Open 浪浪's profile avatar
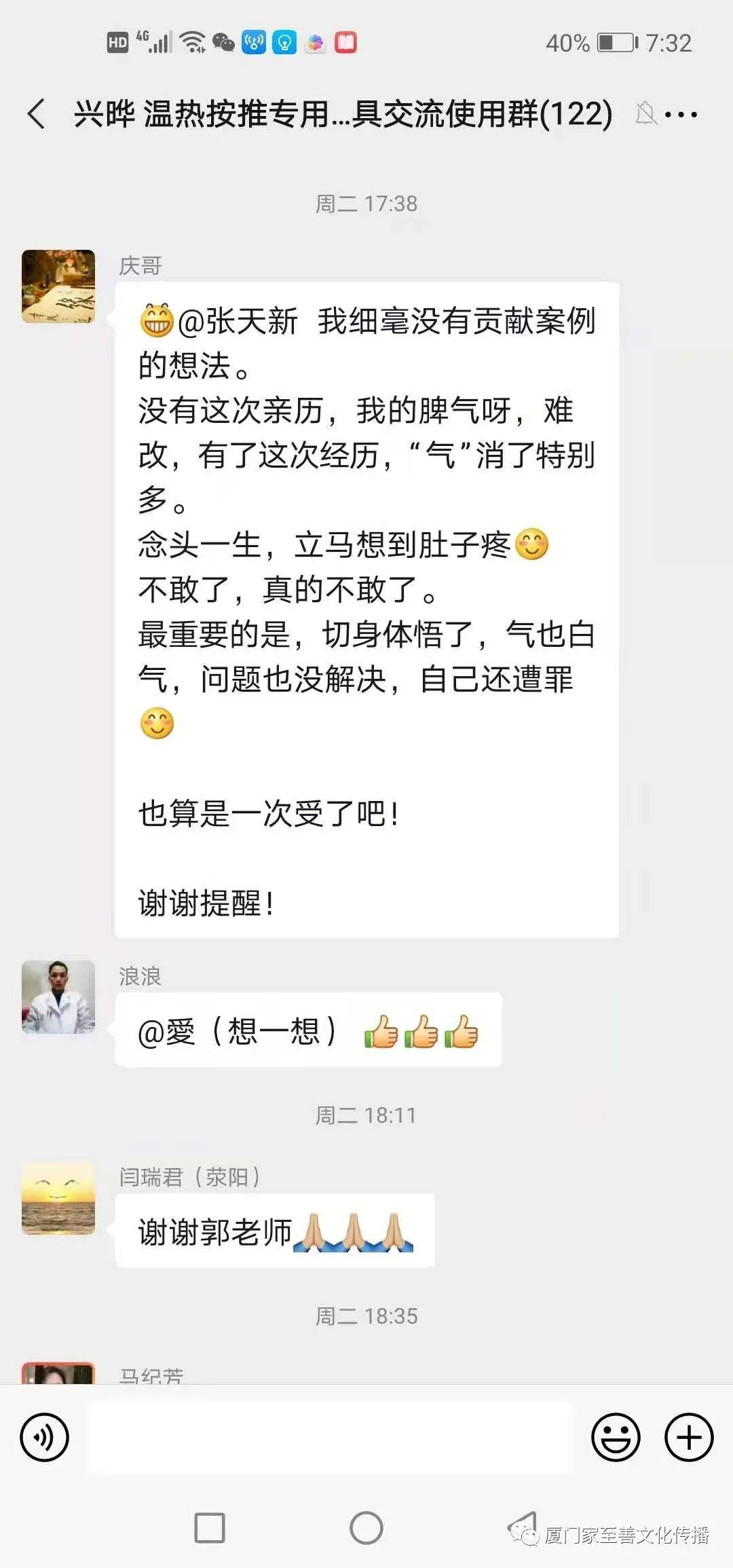733x1568 pixels. click(58, 996)
